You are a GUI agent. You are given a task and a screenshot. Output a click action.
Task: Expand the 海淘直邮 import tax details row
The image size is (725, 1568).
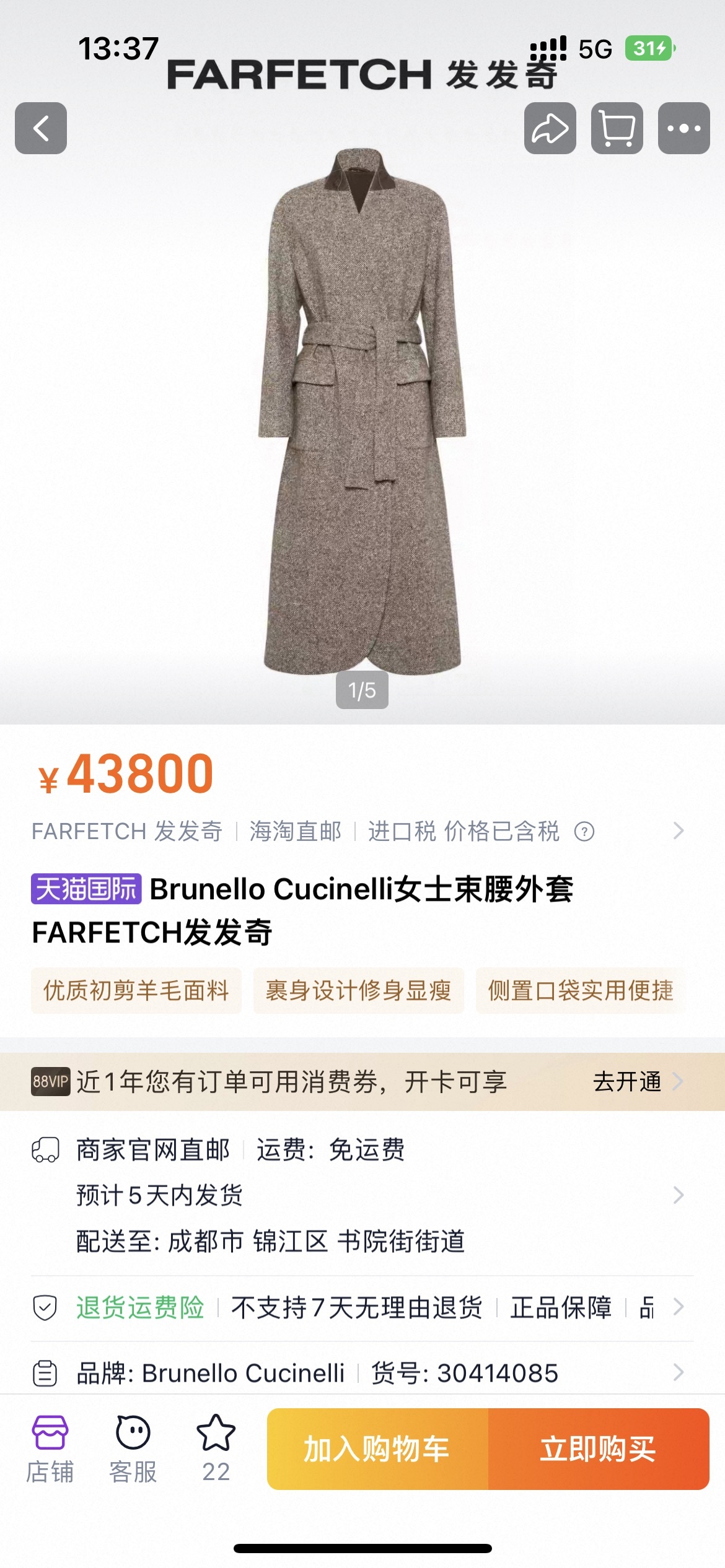tap(678, 831)
